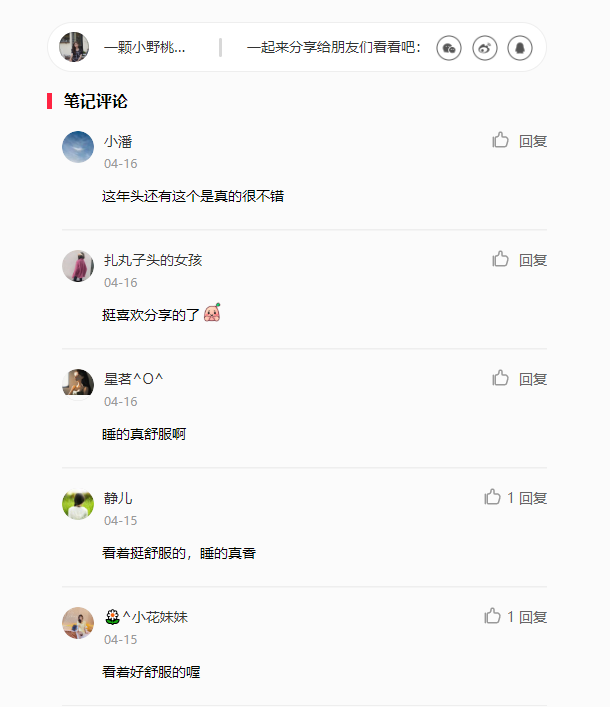Like 小潘's comment
The height and width of the screenshot is (707, 610).
coord(500,140)
